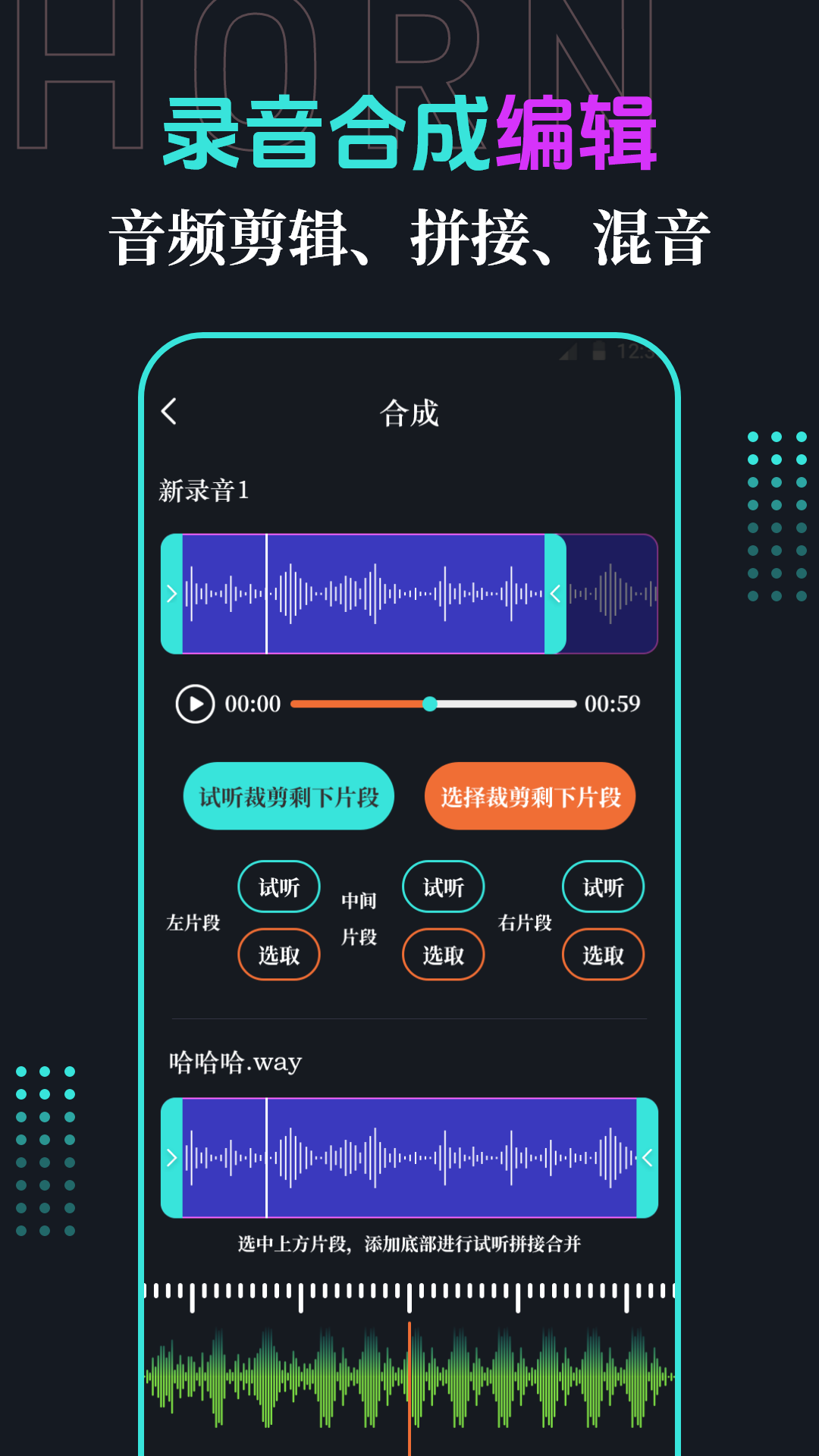Tap the signal strength icon in the status bar

[x=567, y=352]
